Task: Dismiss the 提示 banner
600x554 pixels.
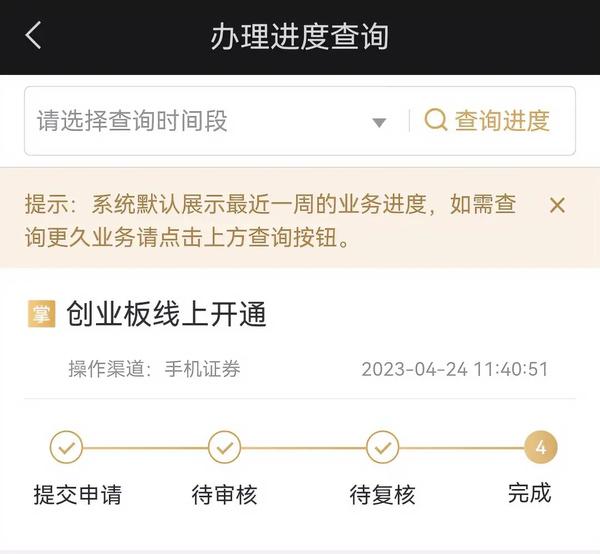Action: tap(557, 205)
